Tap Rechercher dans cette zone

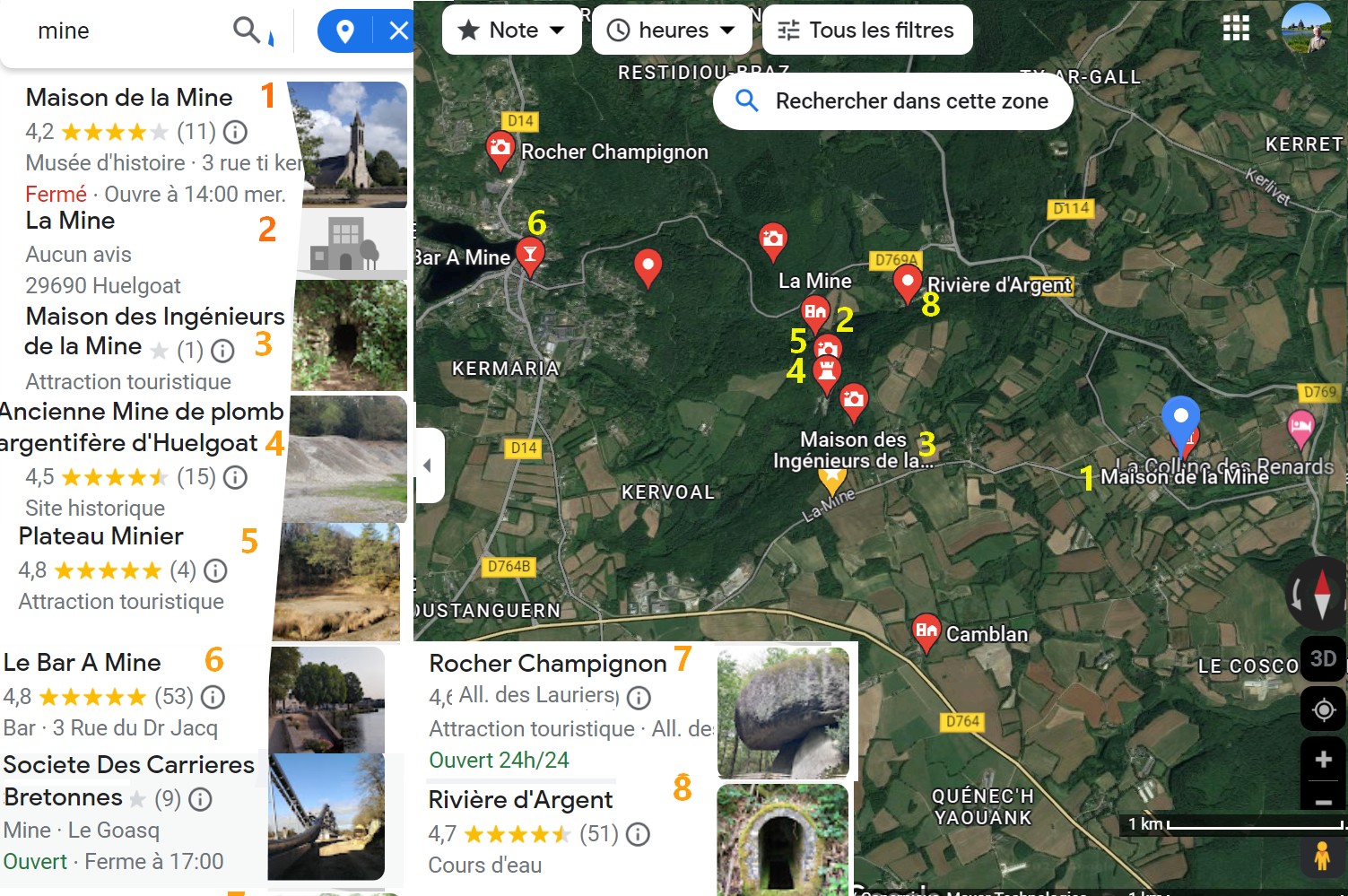click(x=892, y=100)
